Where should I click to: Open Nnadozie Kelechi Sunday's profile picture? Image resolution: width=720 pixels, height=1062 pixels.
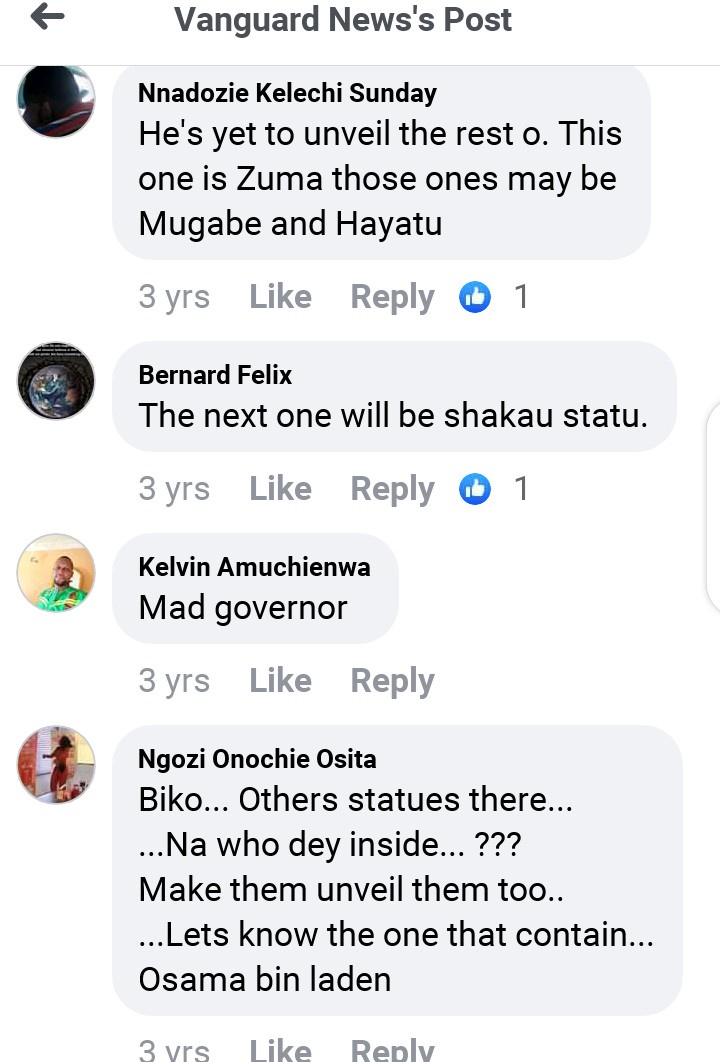click(x=56, y=100)
